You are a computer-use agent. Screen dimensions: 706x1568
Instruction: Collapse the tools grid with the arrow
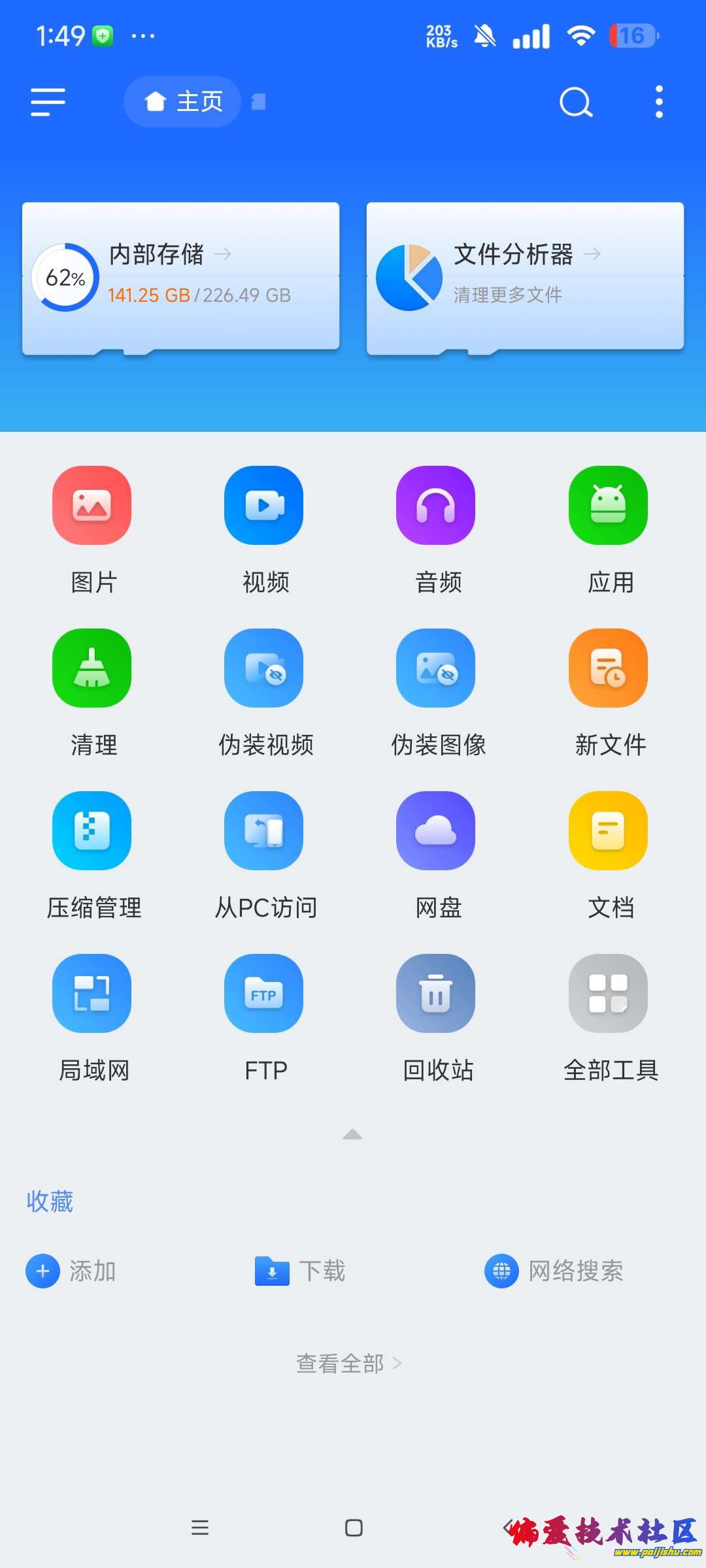click(352, 1135)
